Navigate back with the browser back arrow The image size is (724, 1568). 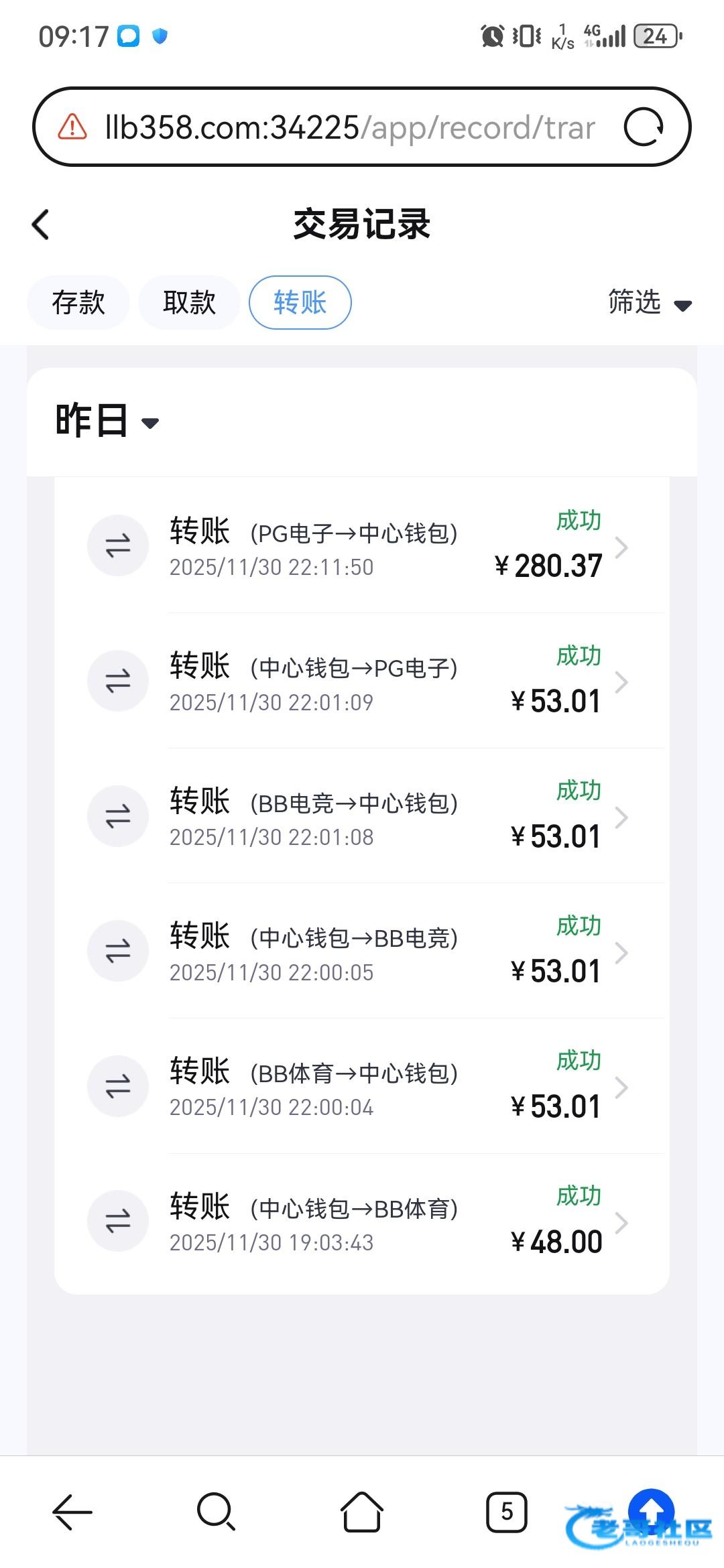[72, 1512]
